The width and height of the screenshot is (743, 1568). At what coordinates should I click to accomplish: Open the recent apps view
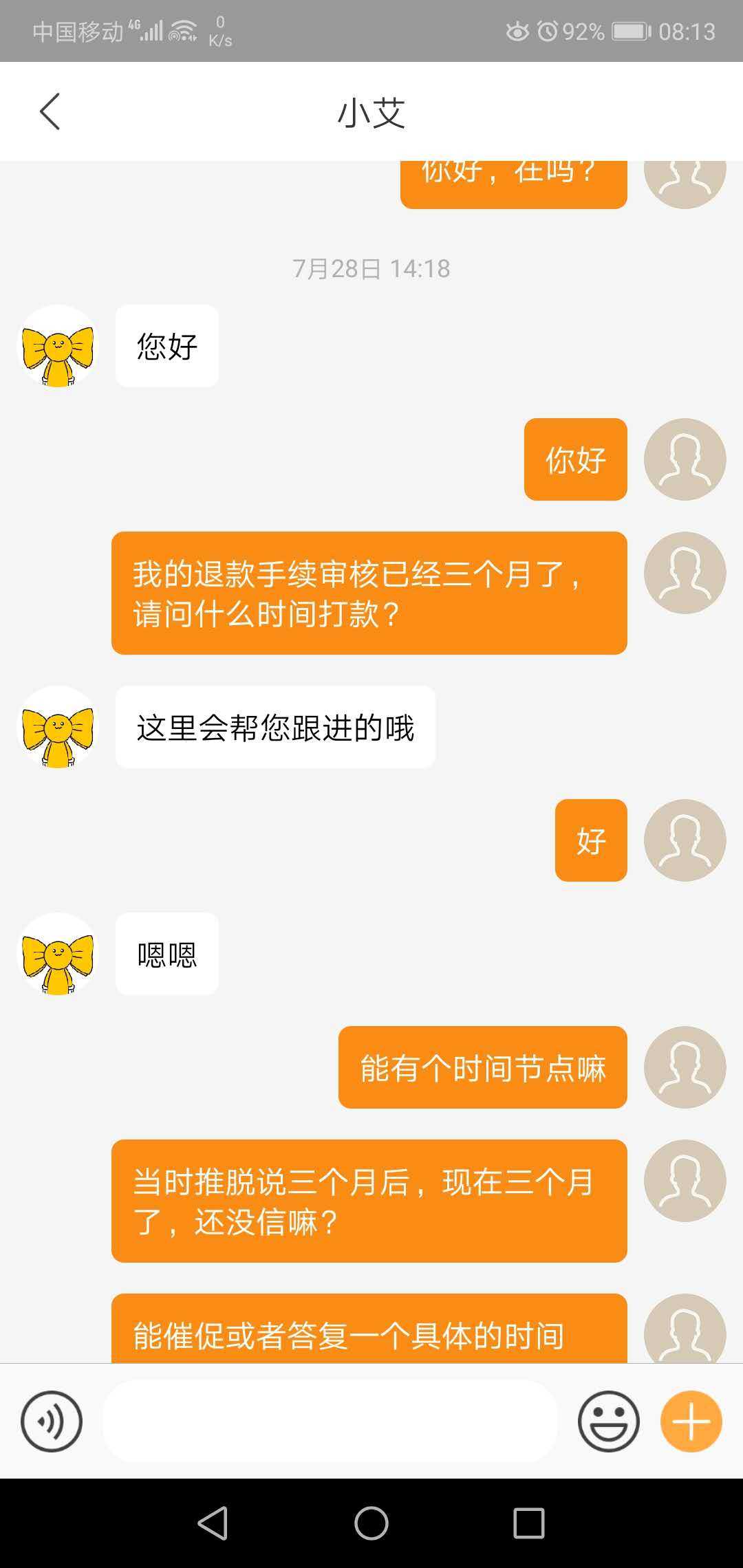(x=529, y=1523)
